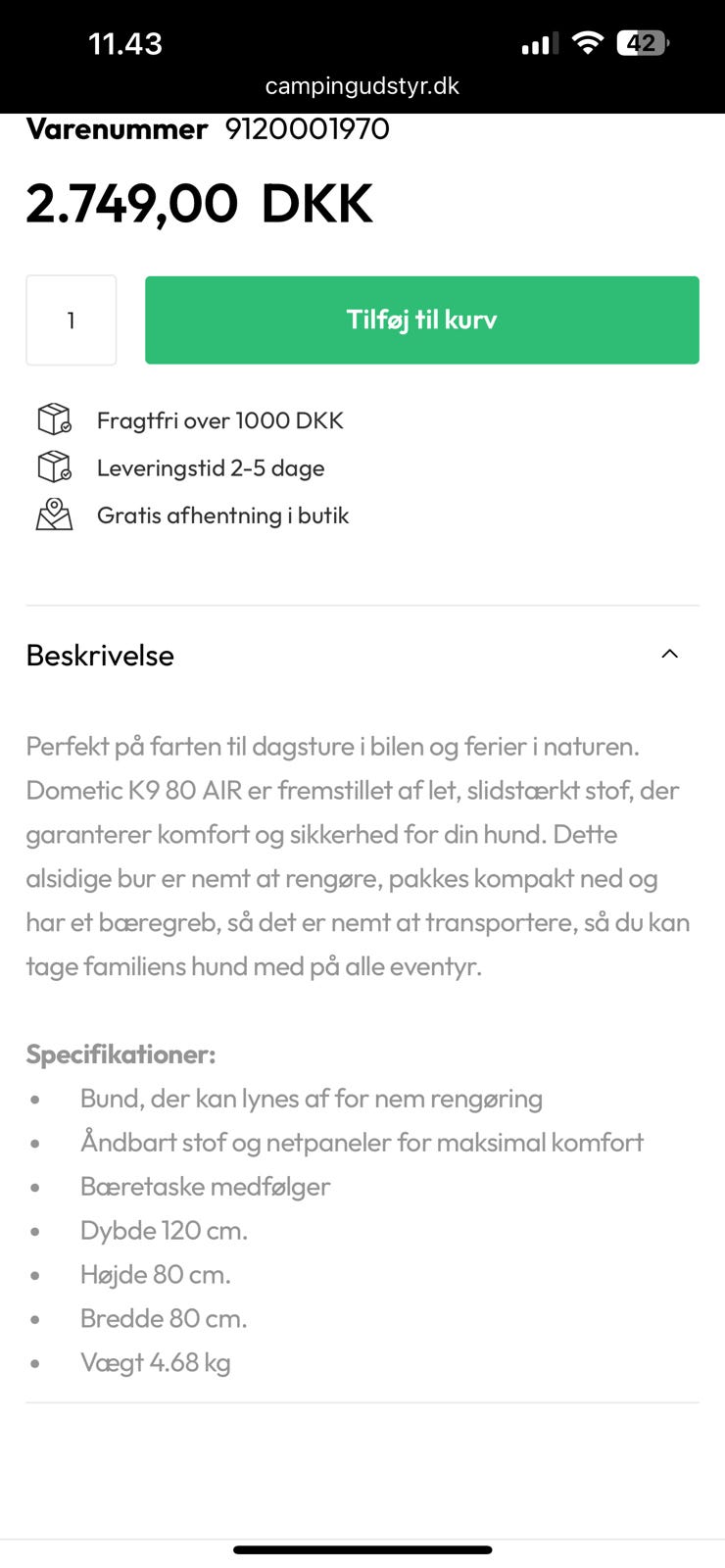Image resolution: width=725 pixels, height=1568 pixels.
Task: Click the Gratis afhentning map pin icon
Action: pos(54,514)
